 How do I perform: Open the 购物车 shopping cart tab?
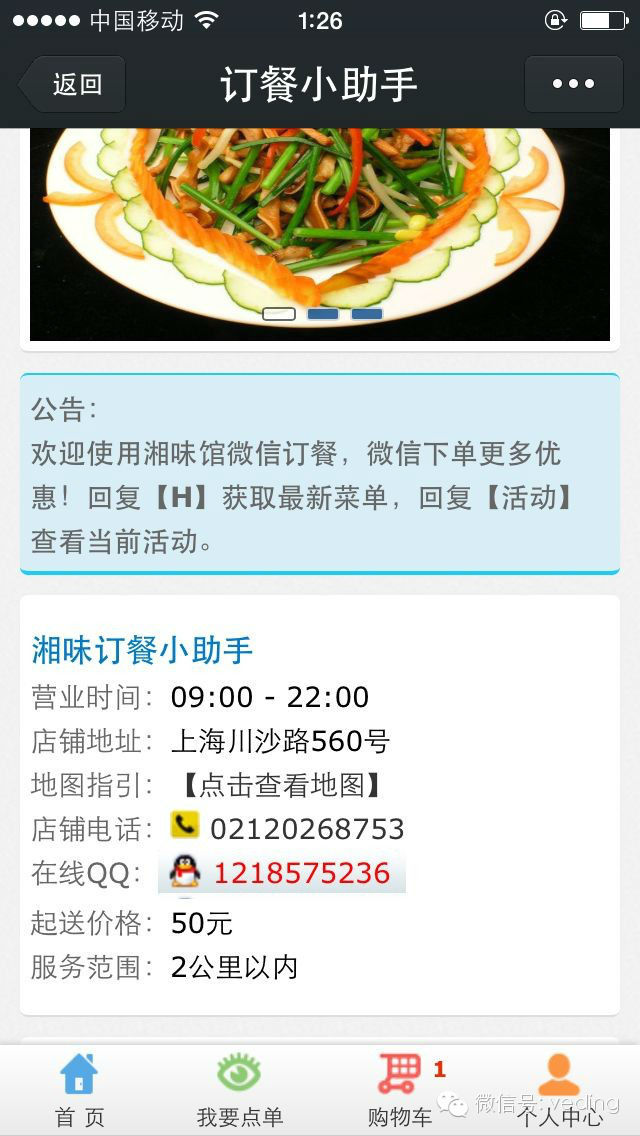(400, 1090)
